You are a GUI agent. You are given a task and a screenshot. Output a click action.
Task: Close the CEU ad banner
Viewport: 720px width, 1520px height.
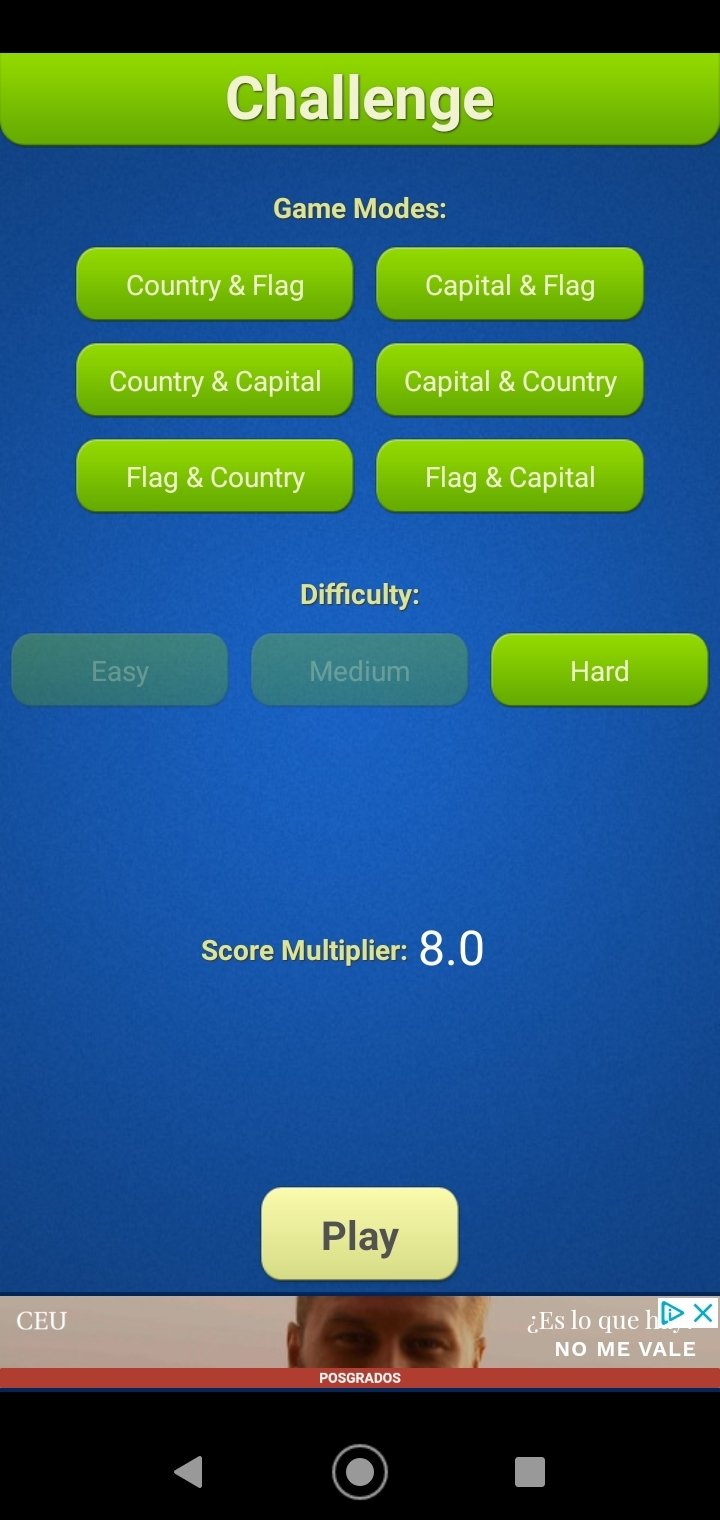coord(704,1312)
